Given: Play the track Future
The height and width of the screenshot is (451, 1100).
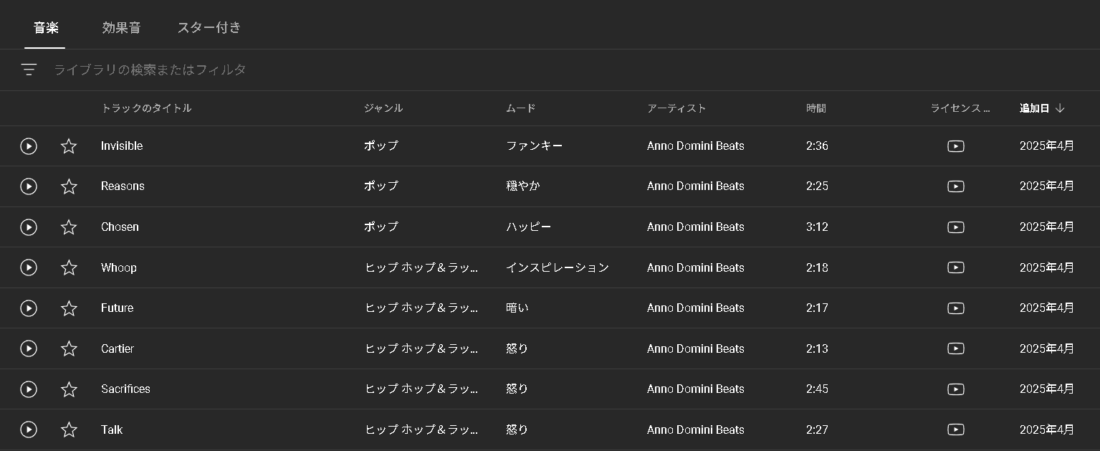Looking at the screenshot, I should (x=29, y=308).
